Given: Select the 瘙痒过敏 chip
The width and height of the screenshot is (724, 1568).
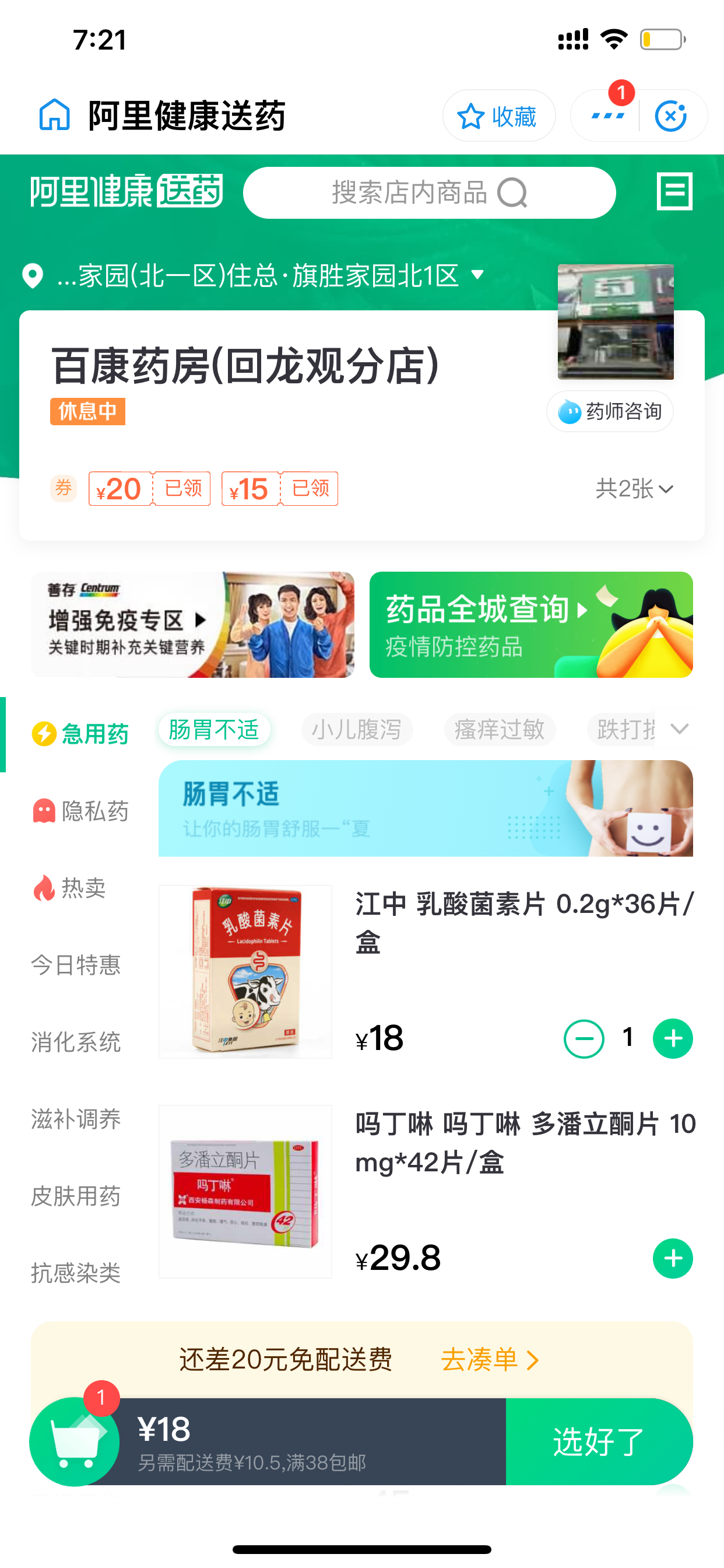Looking at the screenshot, I should (x=500, y=729).
